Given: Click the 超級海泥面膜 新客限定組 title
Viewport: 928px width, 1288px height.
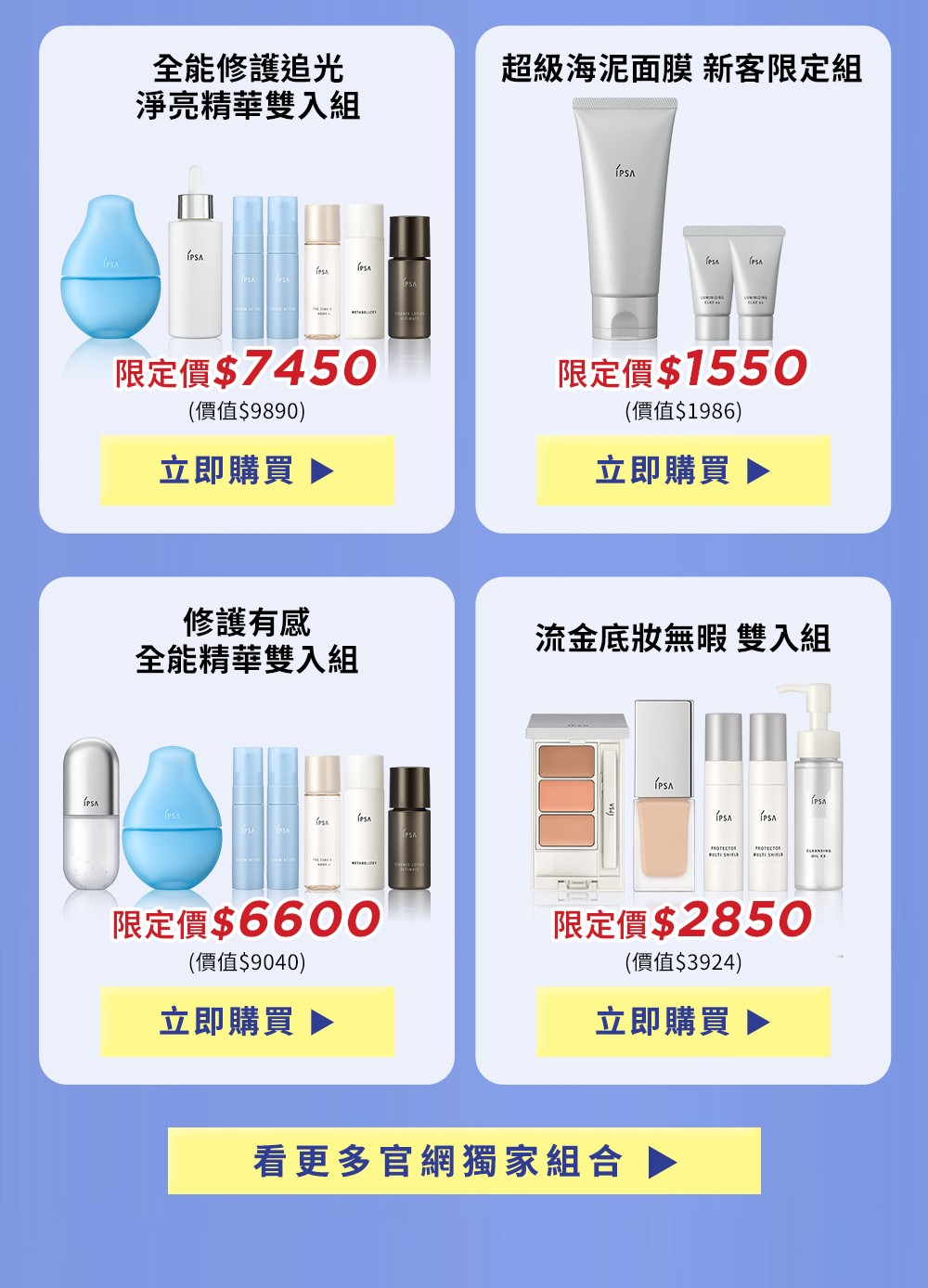Looking at the screenshot, I should 684,67.
